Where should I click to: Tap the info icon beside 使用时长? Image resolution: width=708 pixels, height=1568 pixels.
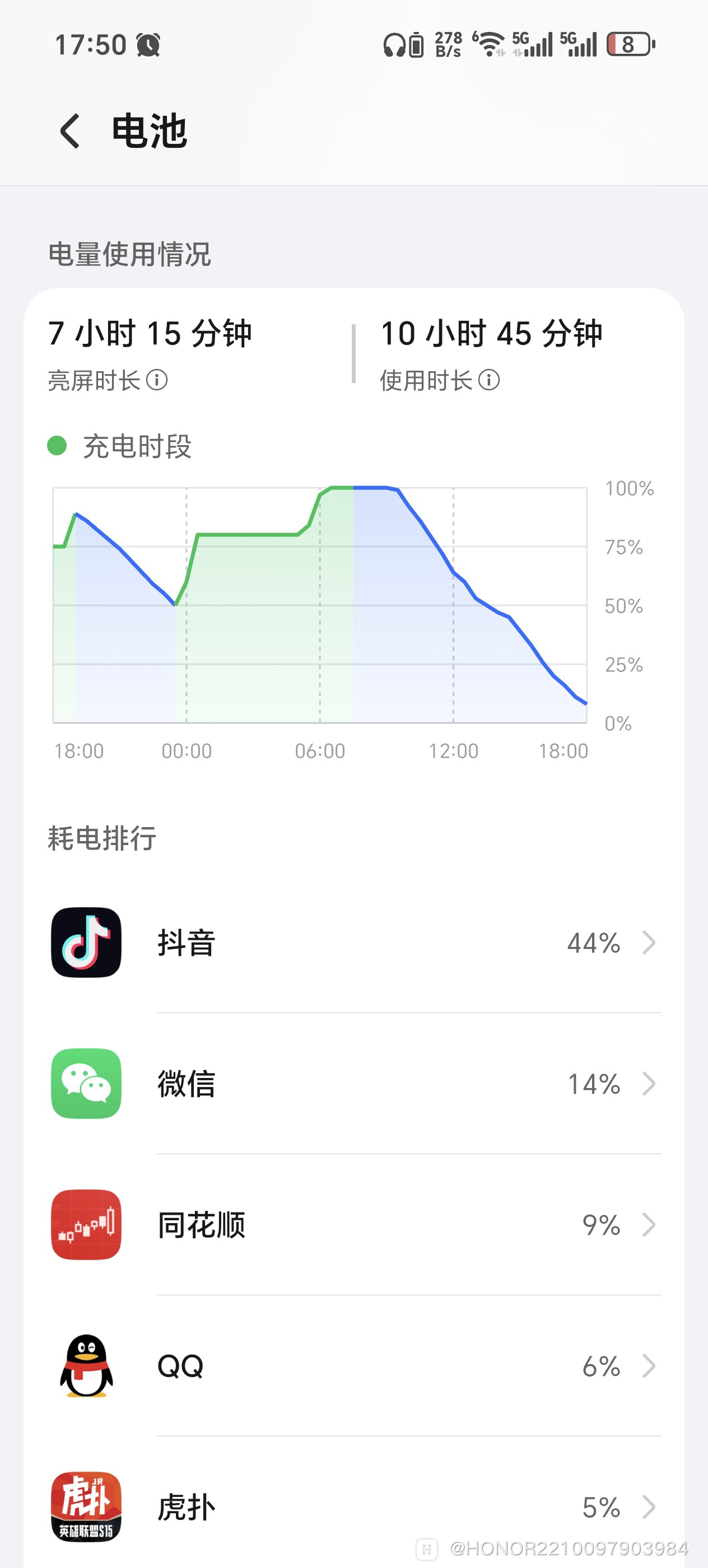click(x=489, y=380)
